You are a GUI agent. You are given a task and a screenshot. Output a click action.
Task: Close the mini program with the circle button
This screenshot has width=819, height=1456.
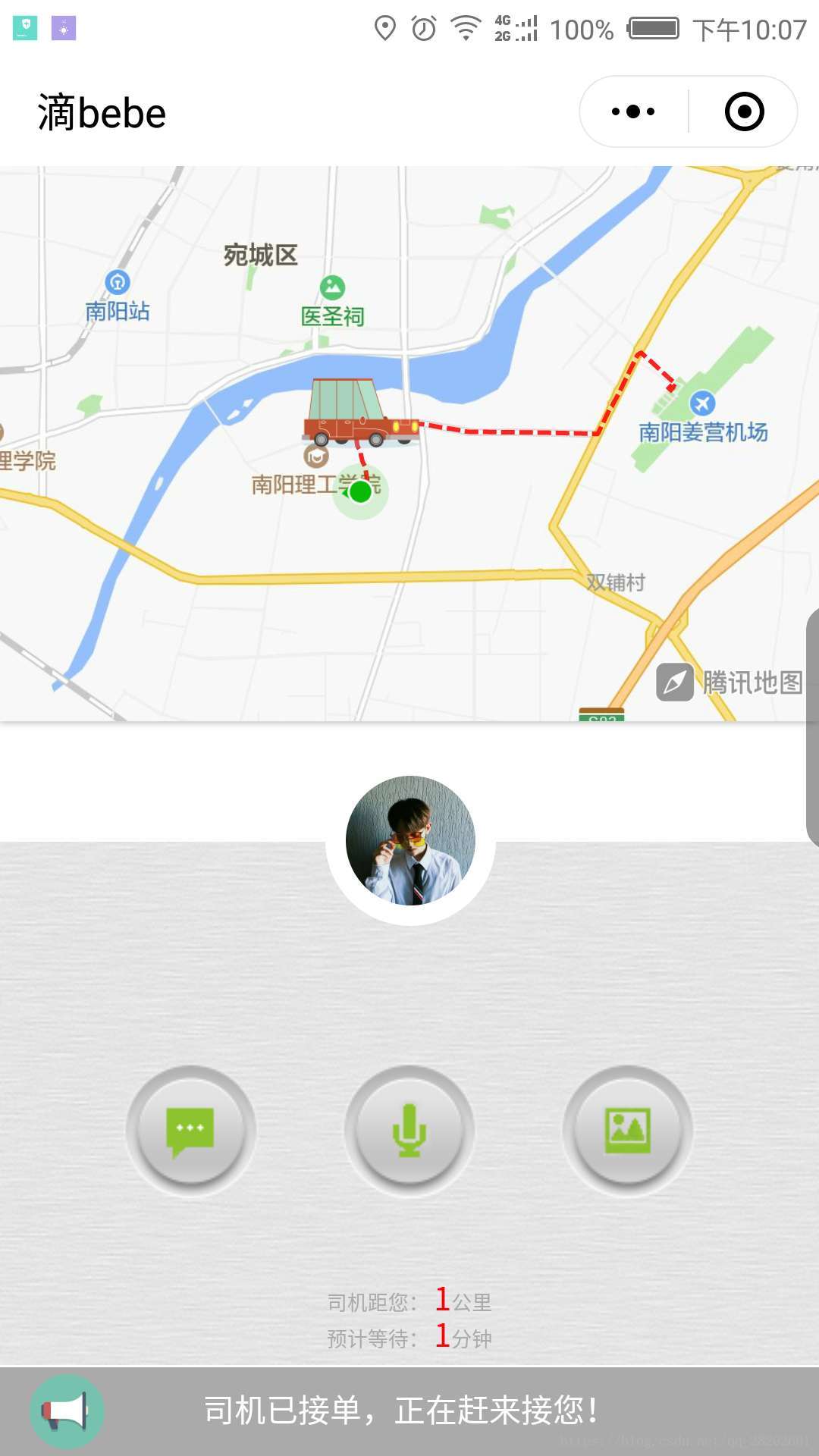[x=744, y=111]
